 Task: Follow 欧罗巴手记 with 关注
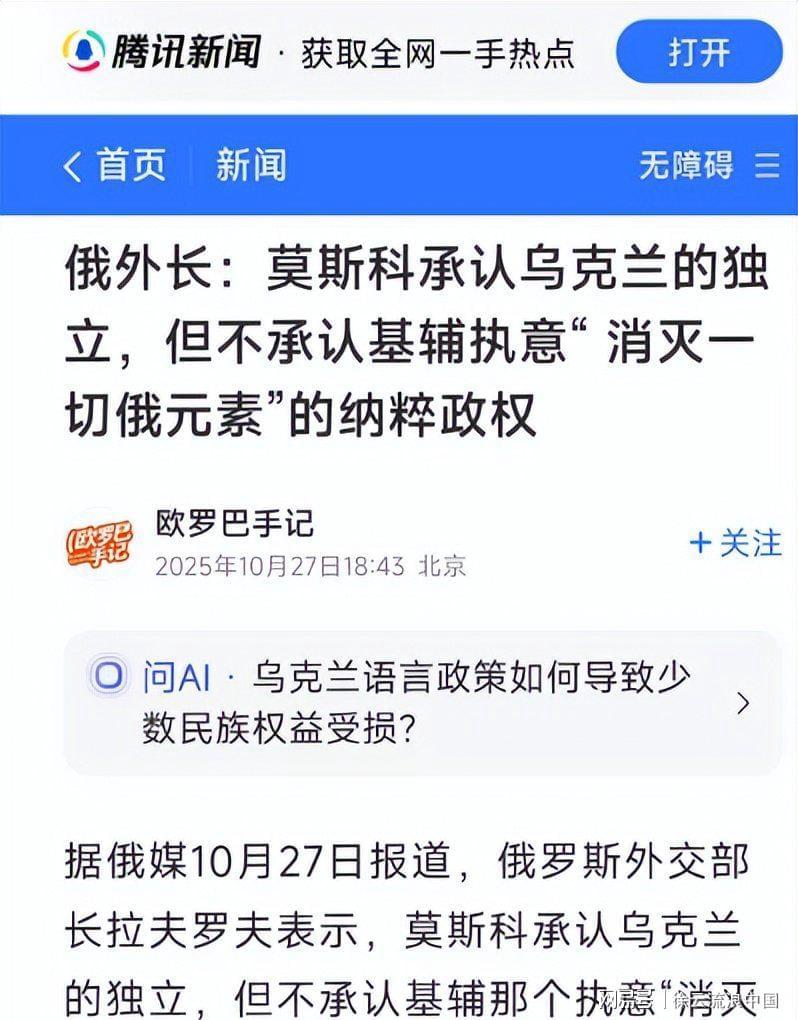click(736, 543)
